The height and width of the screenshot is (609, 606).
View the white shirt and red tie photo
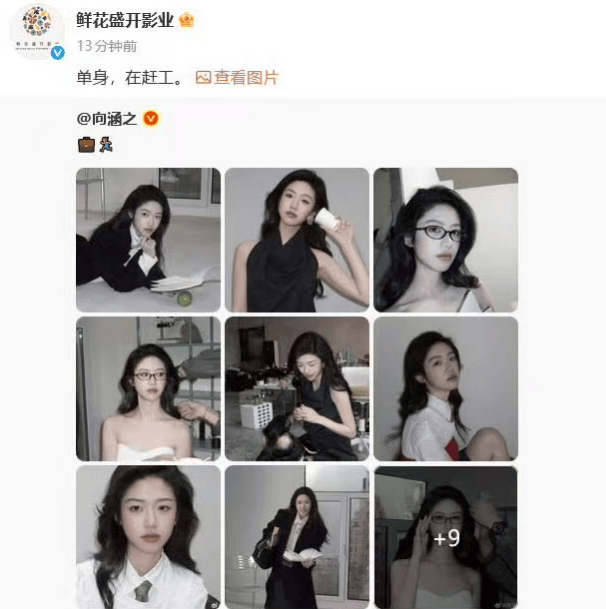coord(445,389)
